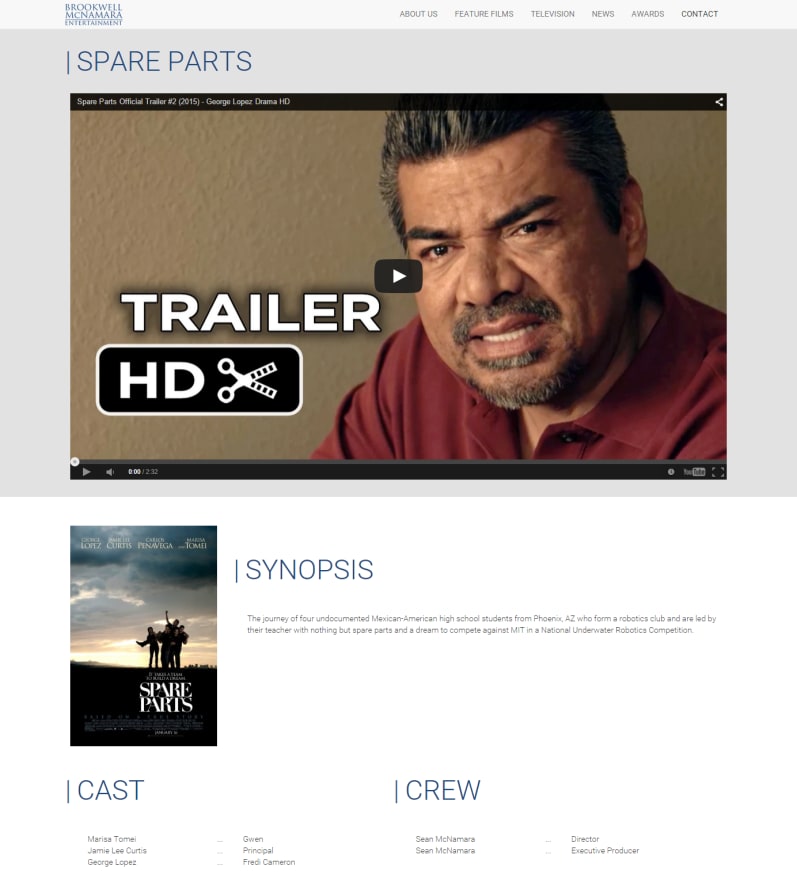Image resolution: width=797 pixels, height=889 pixels.
Task: Tap the Brookwell McNamara Entertainment logo
Action: [93, 14]
